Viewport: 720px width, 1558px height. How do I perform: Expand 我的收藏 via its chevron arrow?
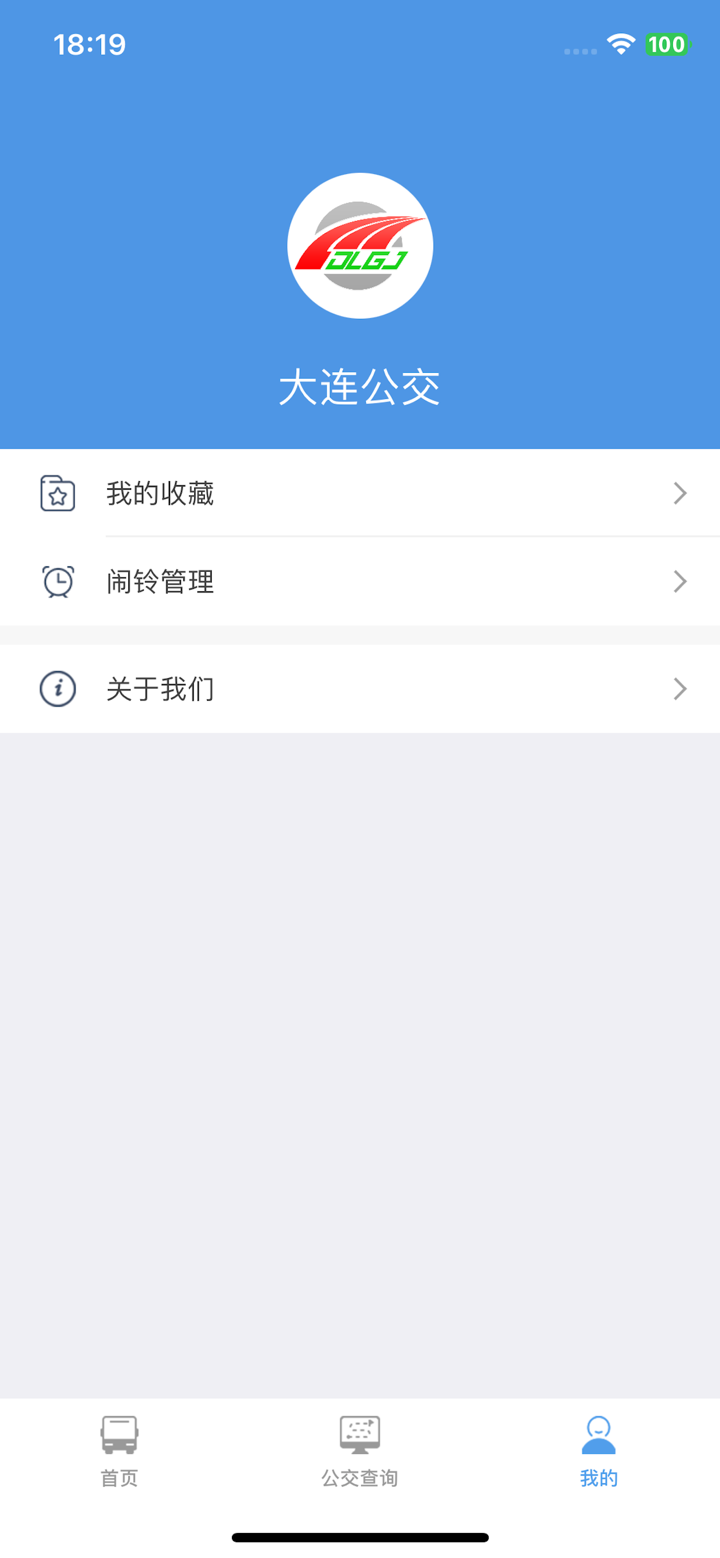coord(680,492)
